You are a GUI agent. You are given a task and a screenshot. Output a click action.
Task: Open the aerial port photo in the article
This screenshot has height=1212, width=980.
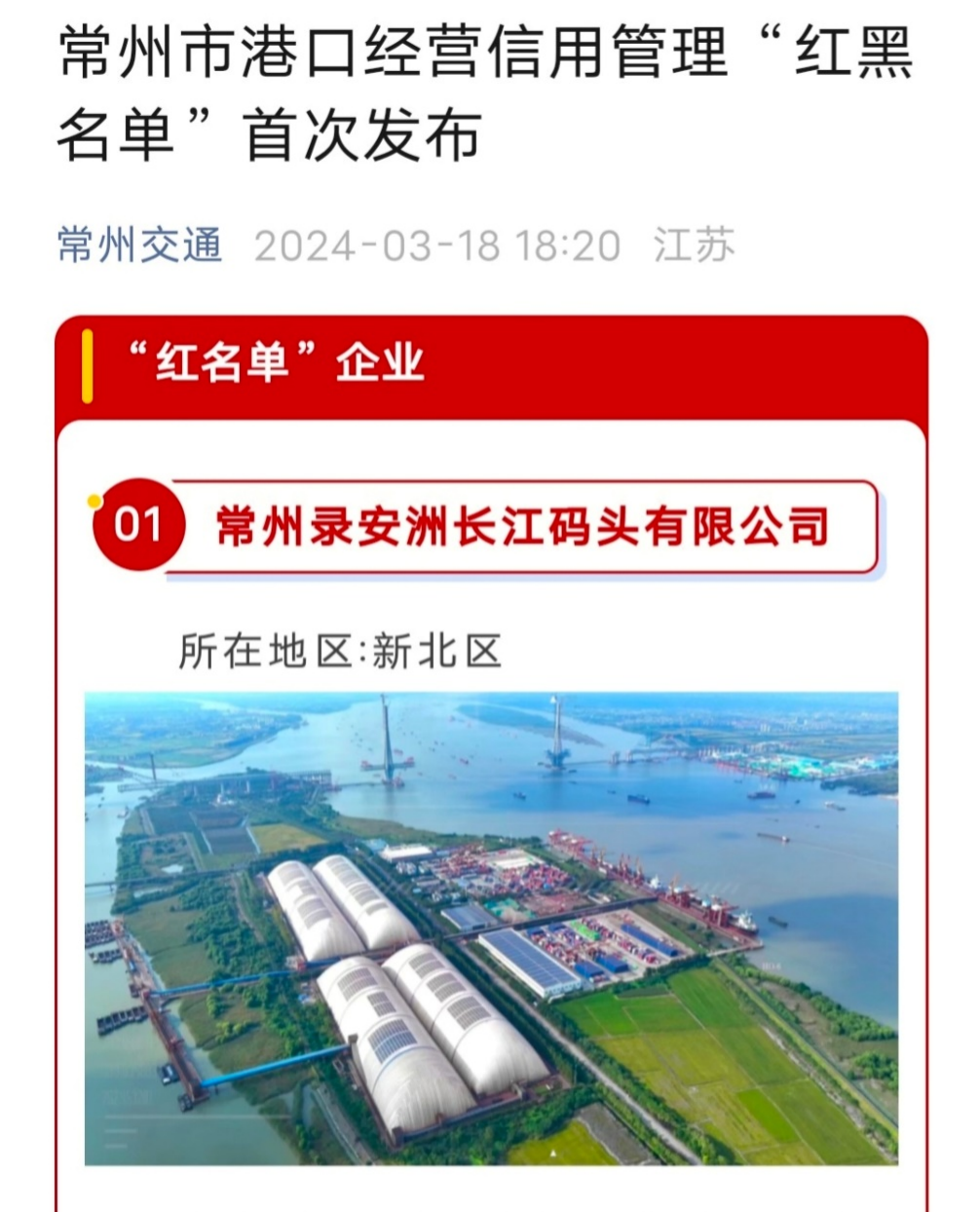coord(491,928)
